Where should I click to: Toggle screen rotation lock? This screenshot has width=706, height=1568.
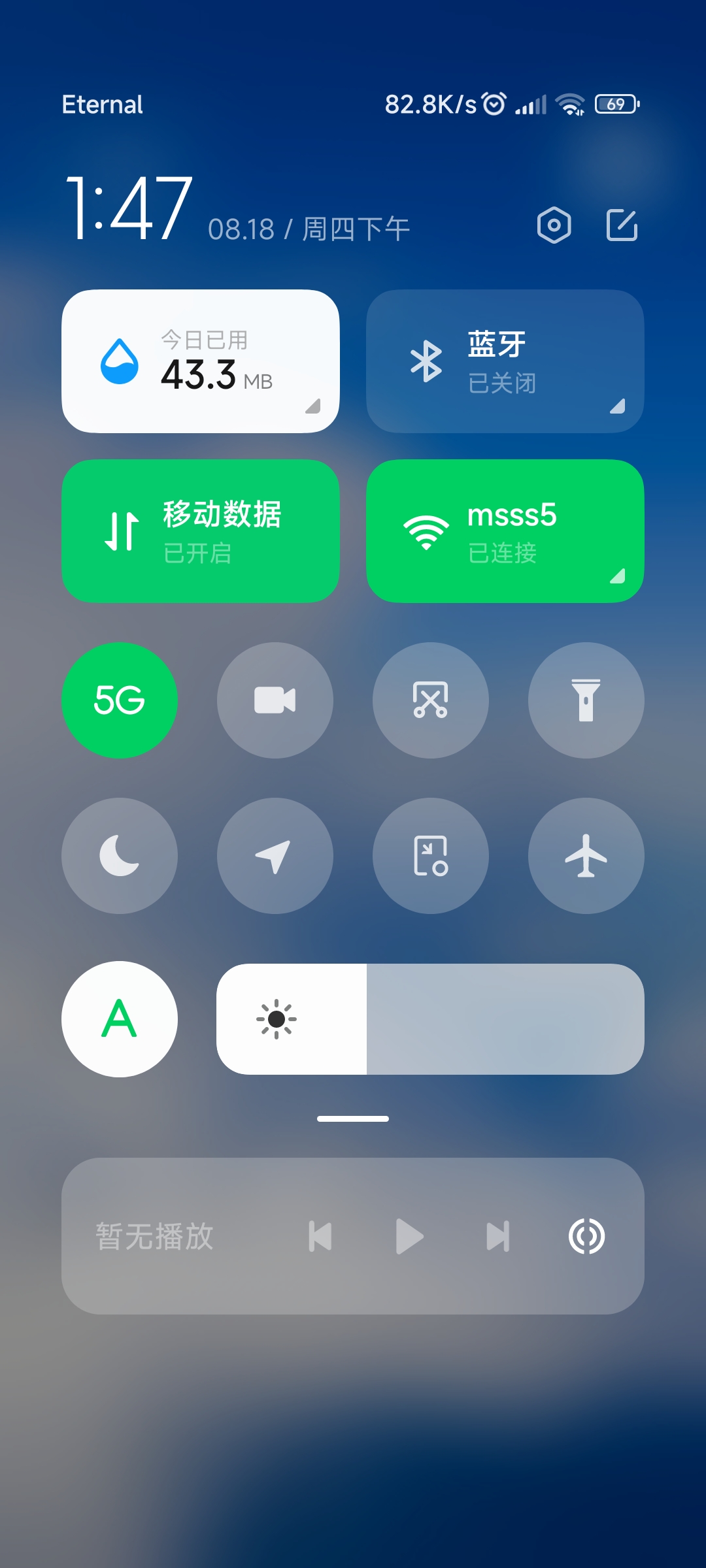point(431,856)
